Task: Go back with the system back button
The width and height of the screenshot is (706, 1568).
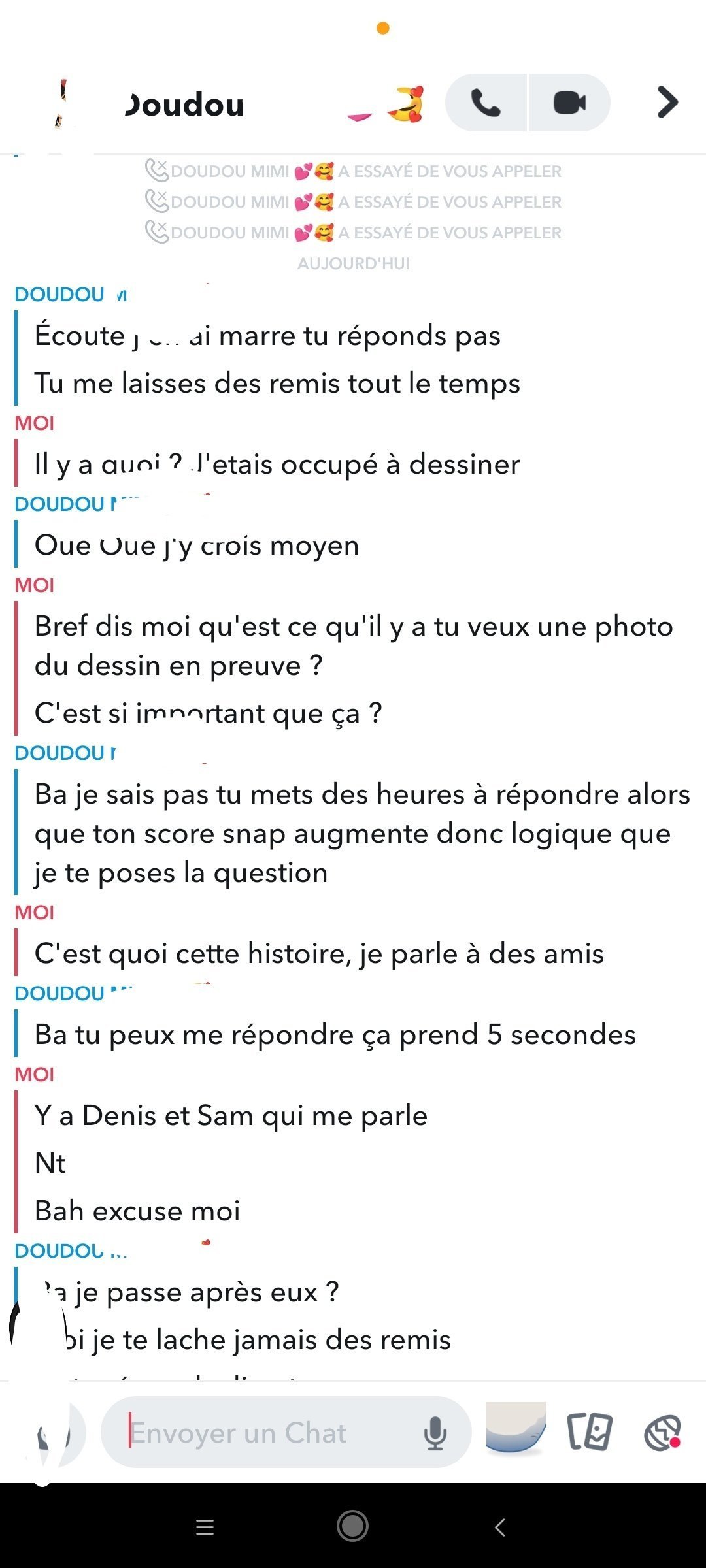Action: tap(500, 1527)
